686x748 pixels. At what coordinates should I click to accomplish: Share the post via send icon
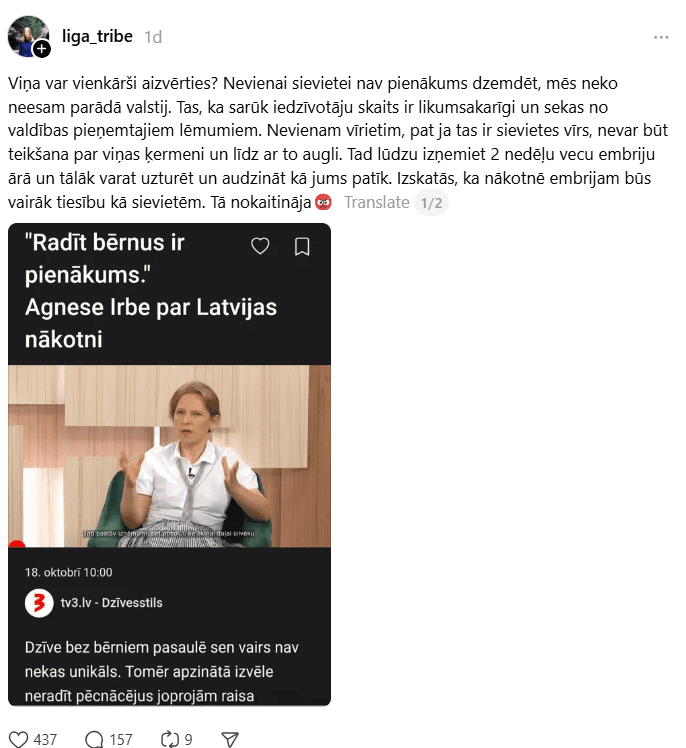229,739
